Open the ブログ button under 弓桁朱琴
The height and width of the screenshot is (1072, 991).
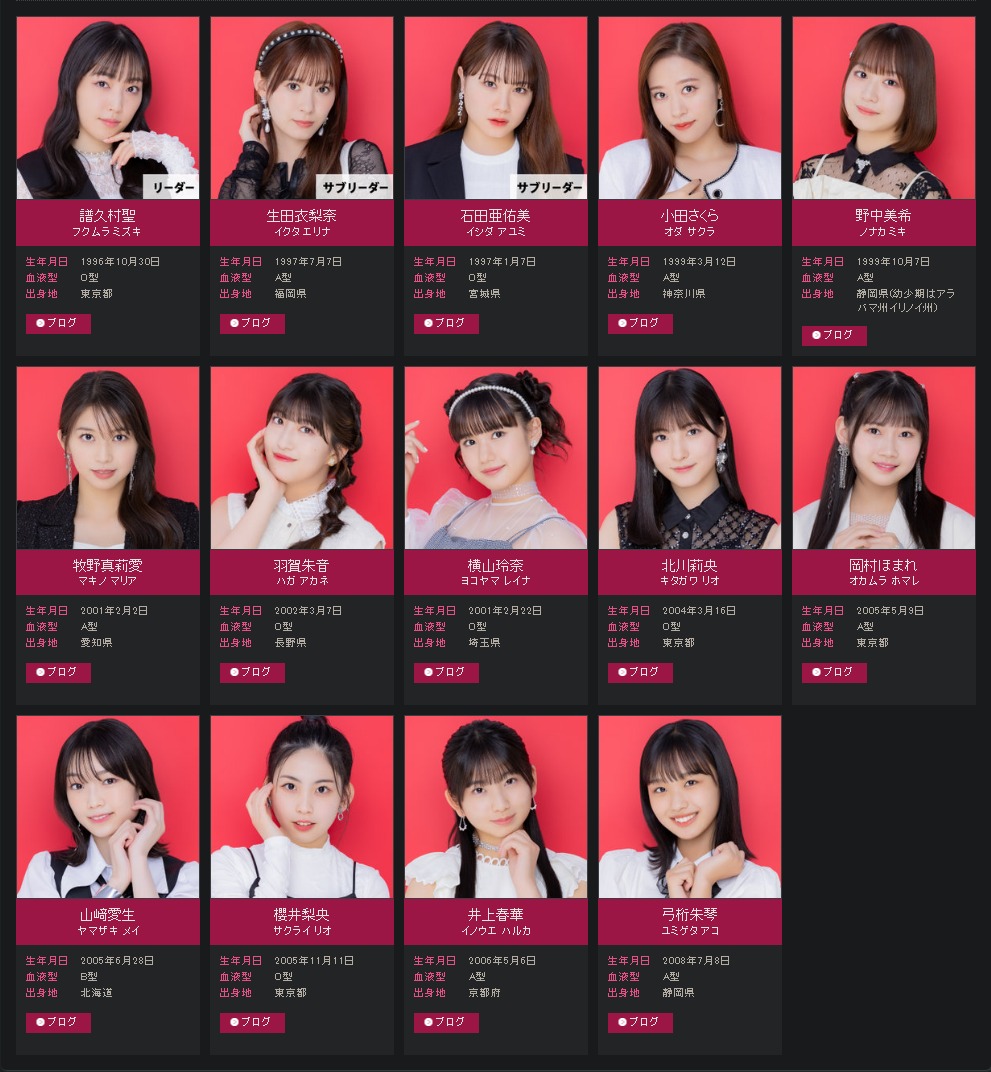(x=640, y=1022)
